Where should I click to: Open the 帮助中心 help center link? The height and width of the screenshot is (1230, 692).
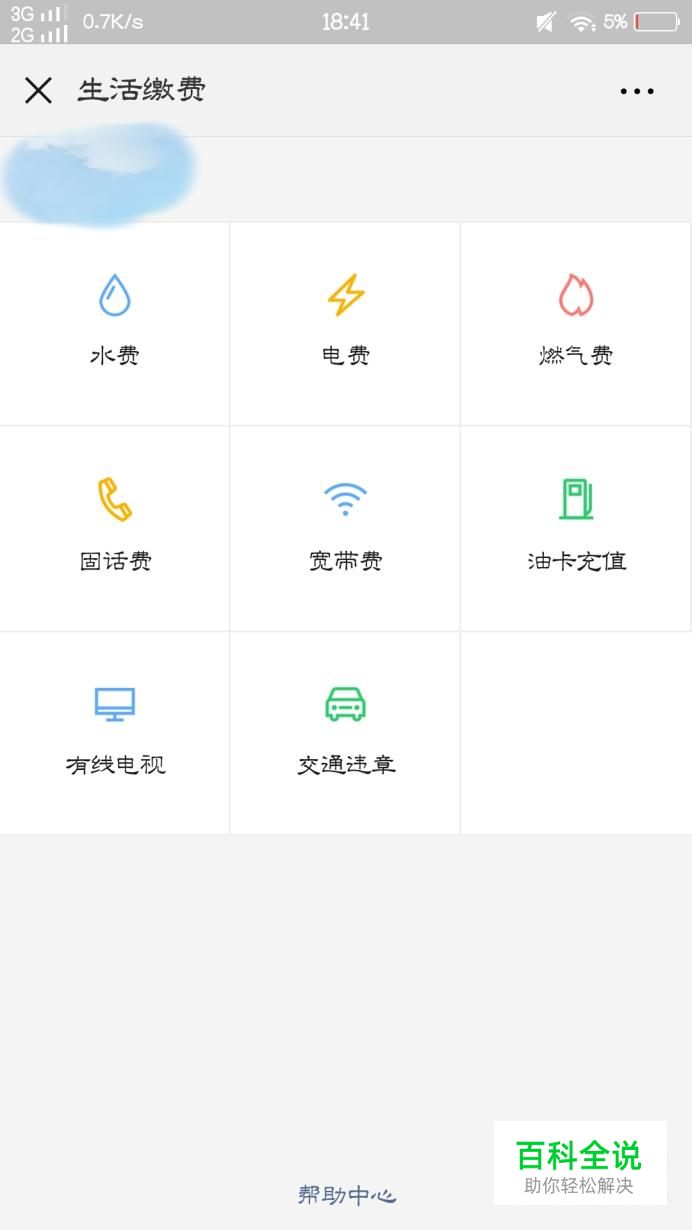[347, 1194]
